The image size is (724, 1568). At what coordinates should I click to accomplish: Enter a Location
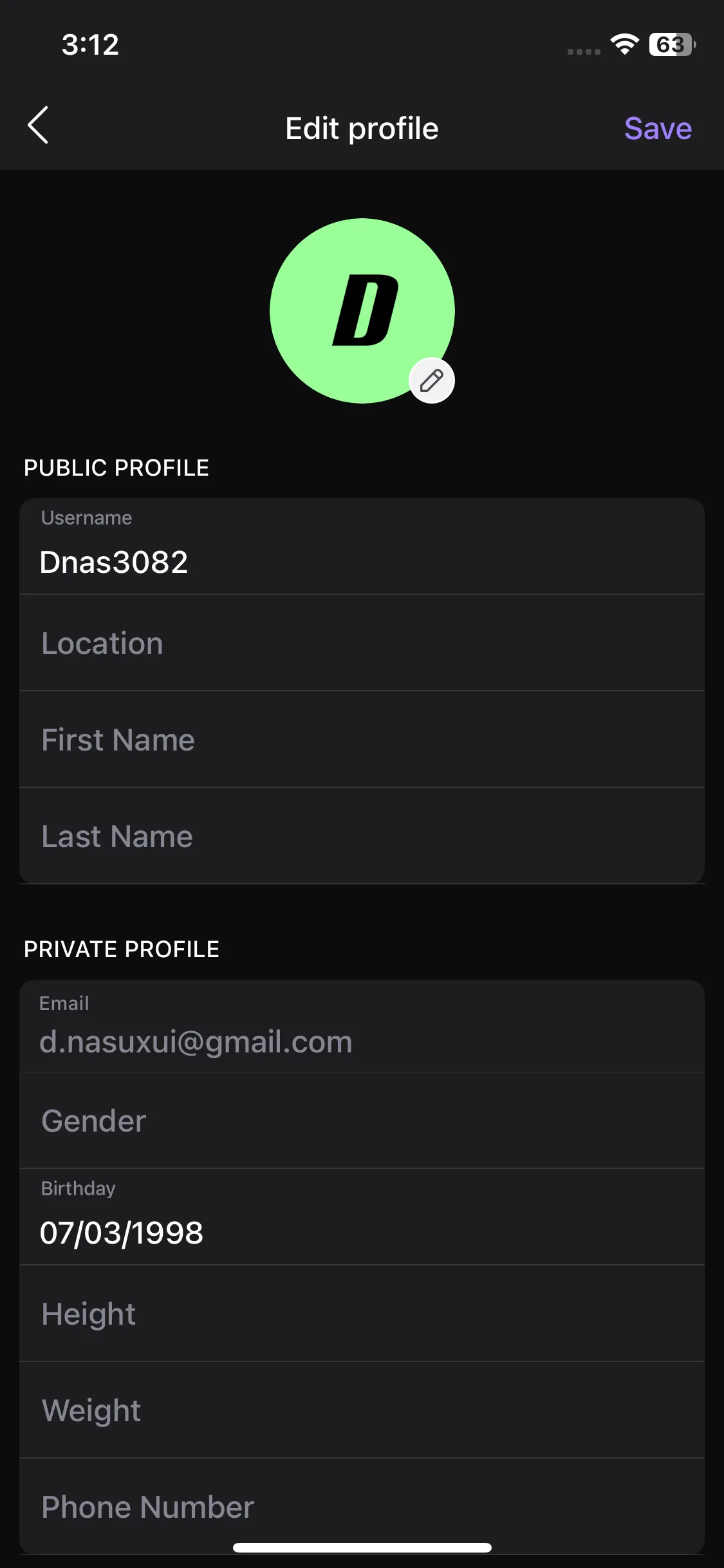362,643
